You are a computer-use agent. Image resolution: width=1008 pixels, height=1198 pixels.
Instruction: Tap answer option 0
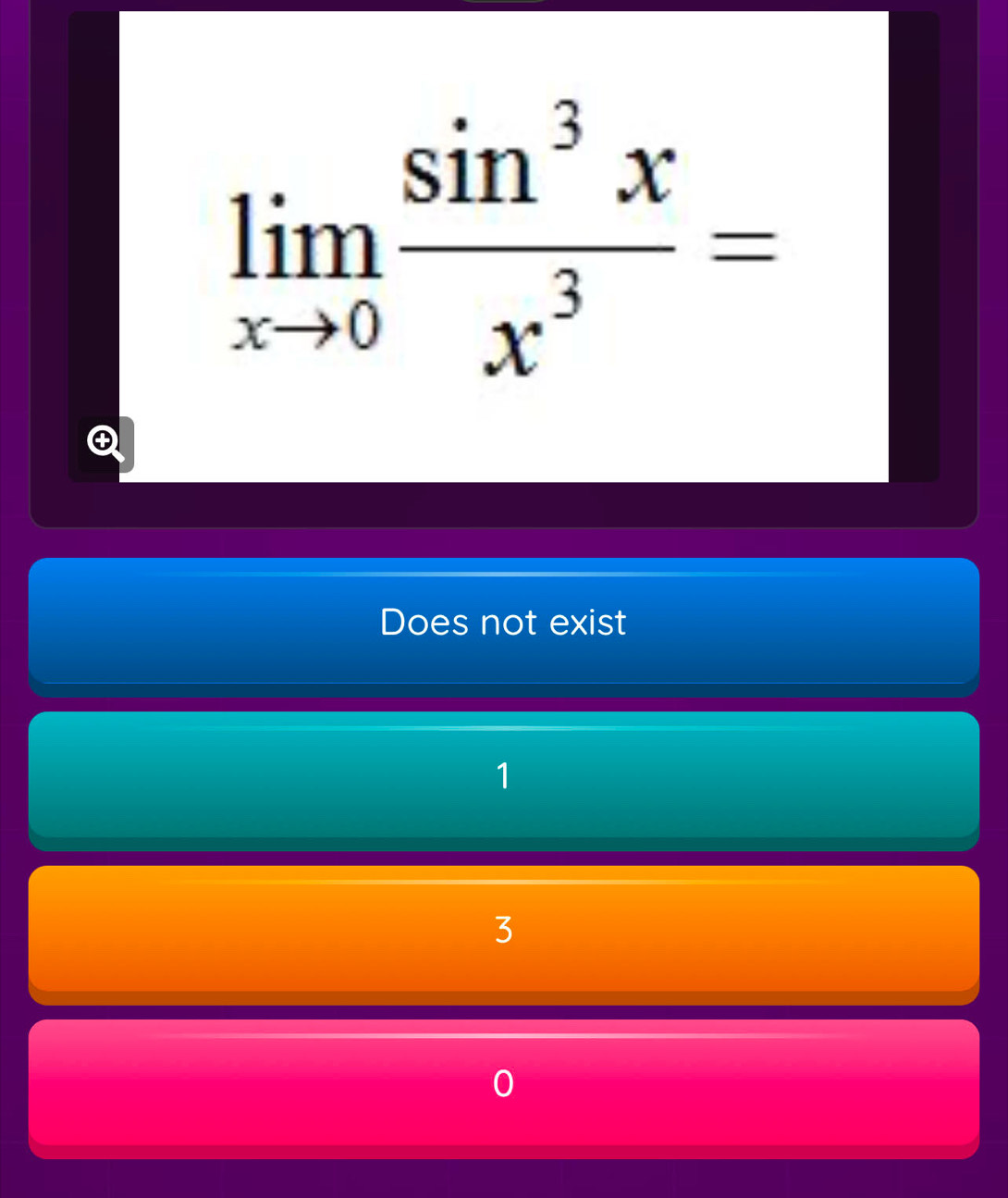click(503, 1083)
